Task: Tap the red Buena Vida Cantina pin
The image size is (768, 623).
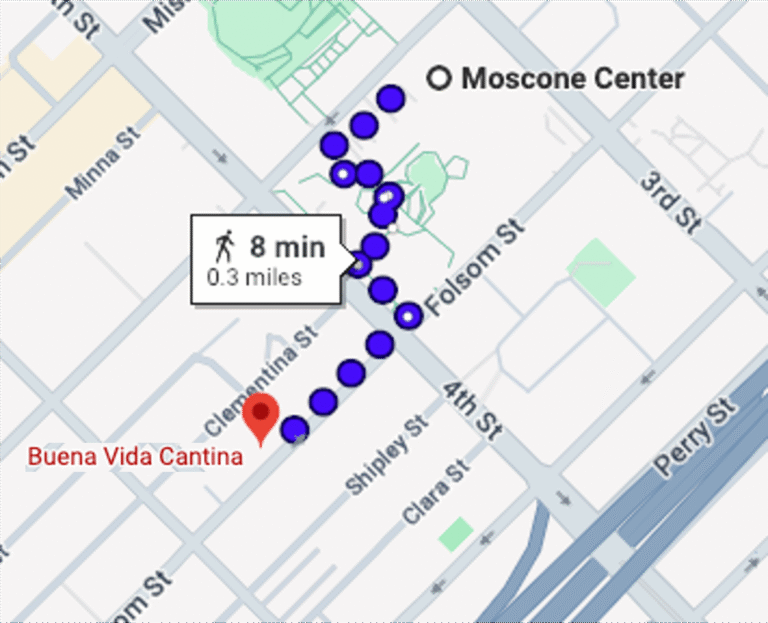Action: (262, 417)
